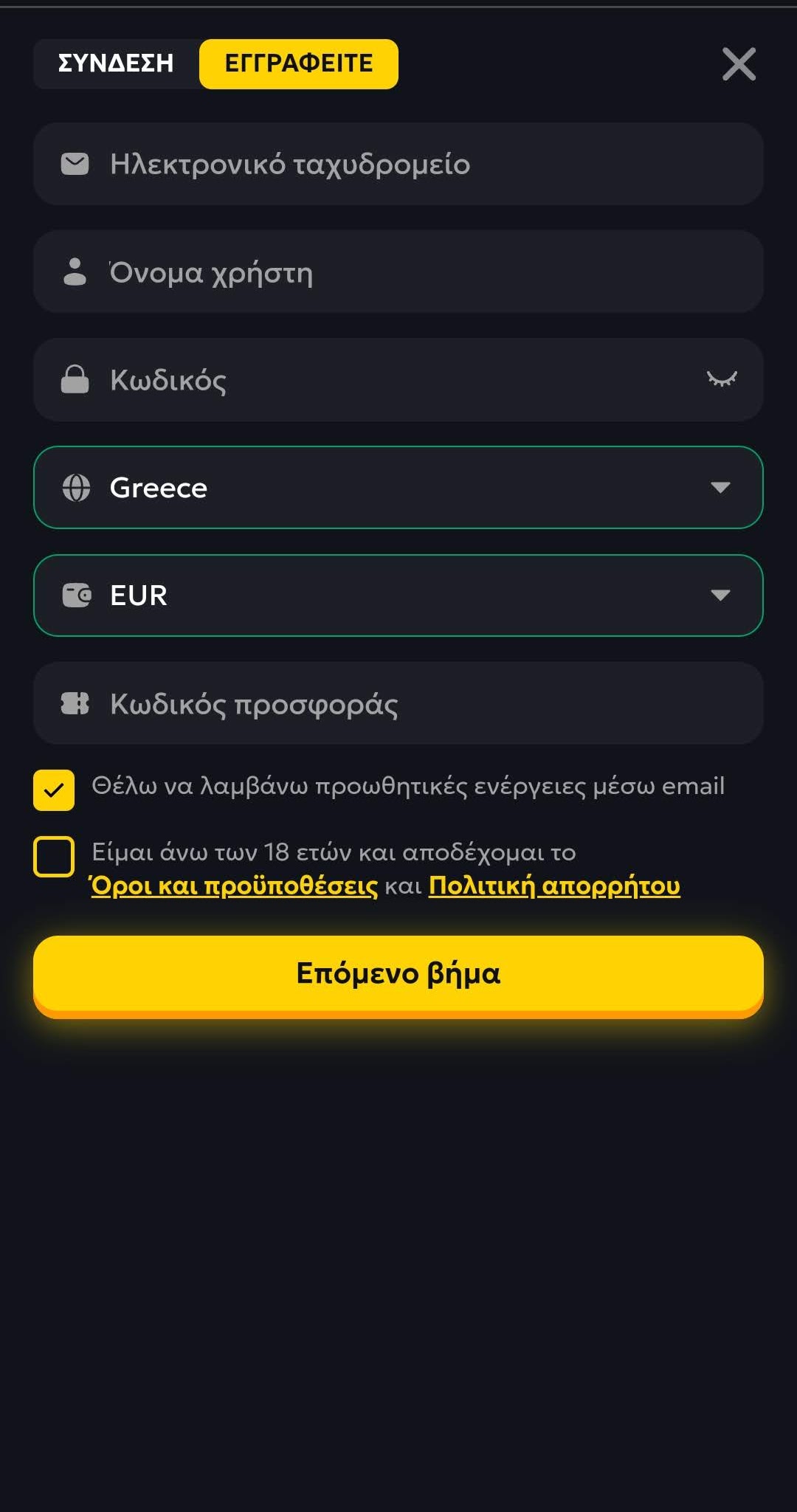The height and width of the screenshot is (1512, 797).
Task: Uncheck promotional emails checkbox
Action: [54, 790]
